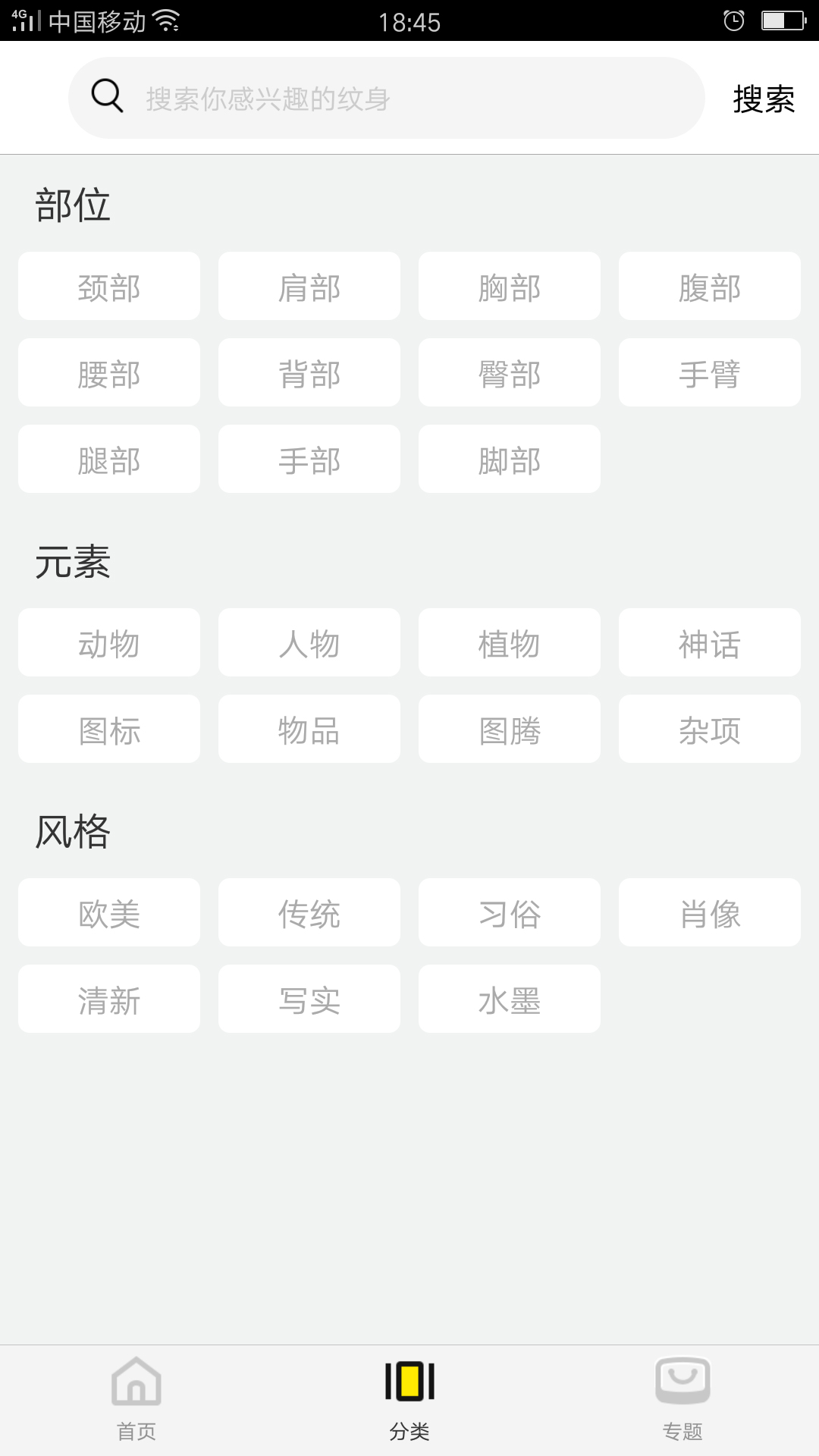Choose the 肩部 category
This screenshot has height=1456, width=819.
click(x=309, y=287)
